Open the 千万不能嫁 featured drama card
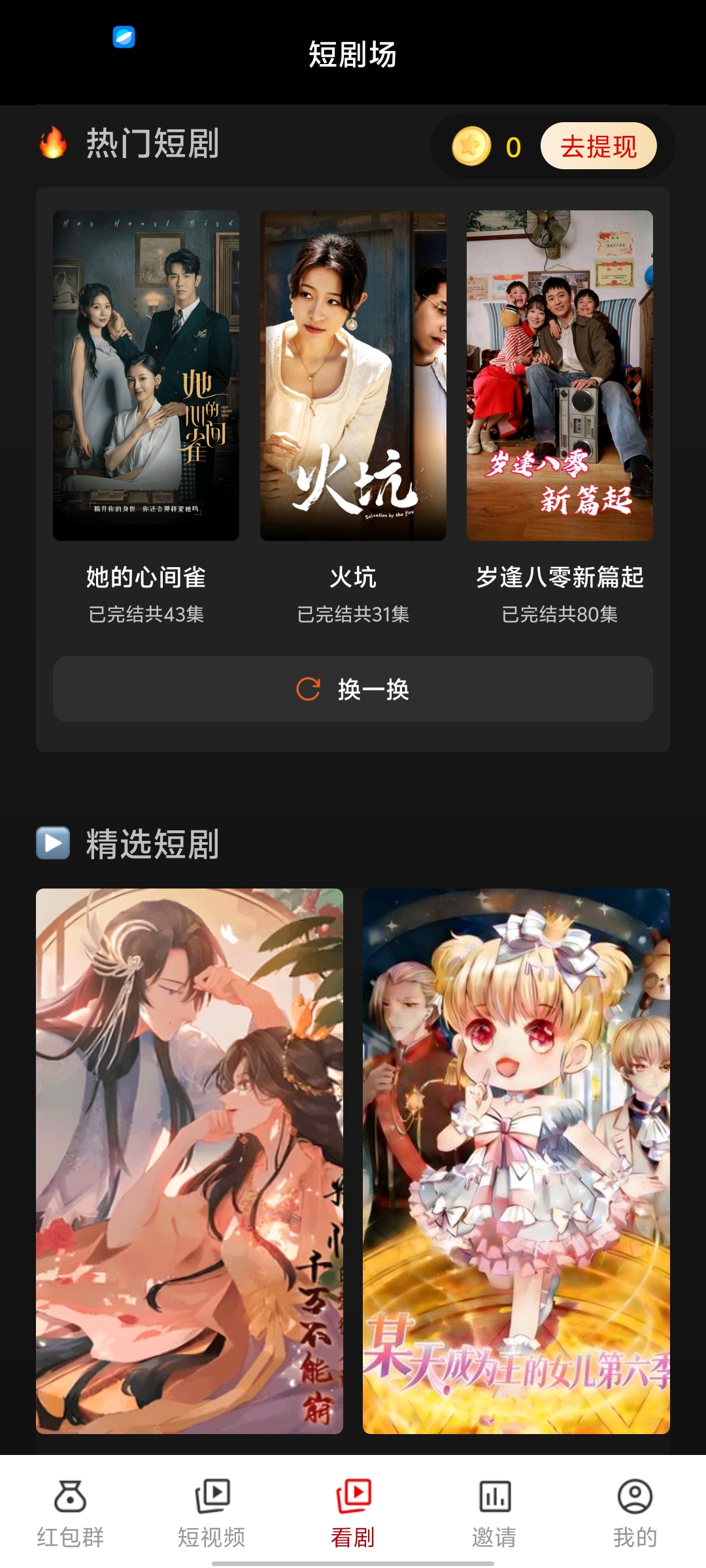Image resolution: width=706 pixels, height=1568 pixels. 190,1161
